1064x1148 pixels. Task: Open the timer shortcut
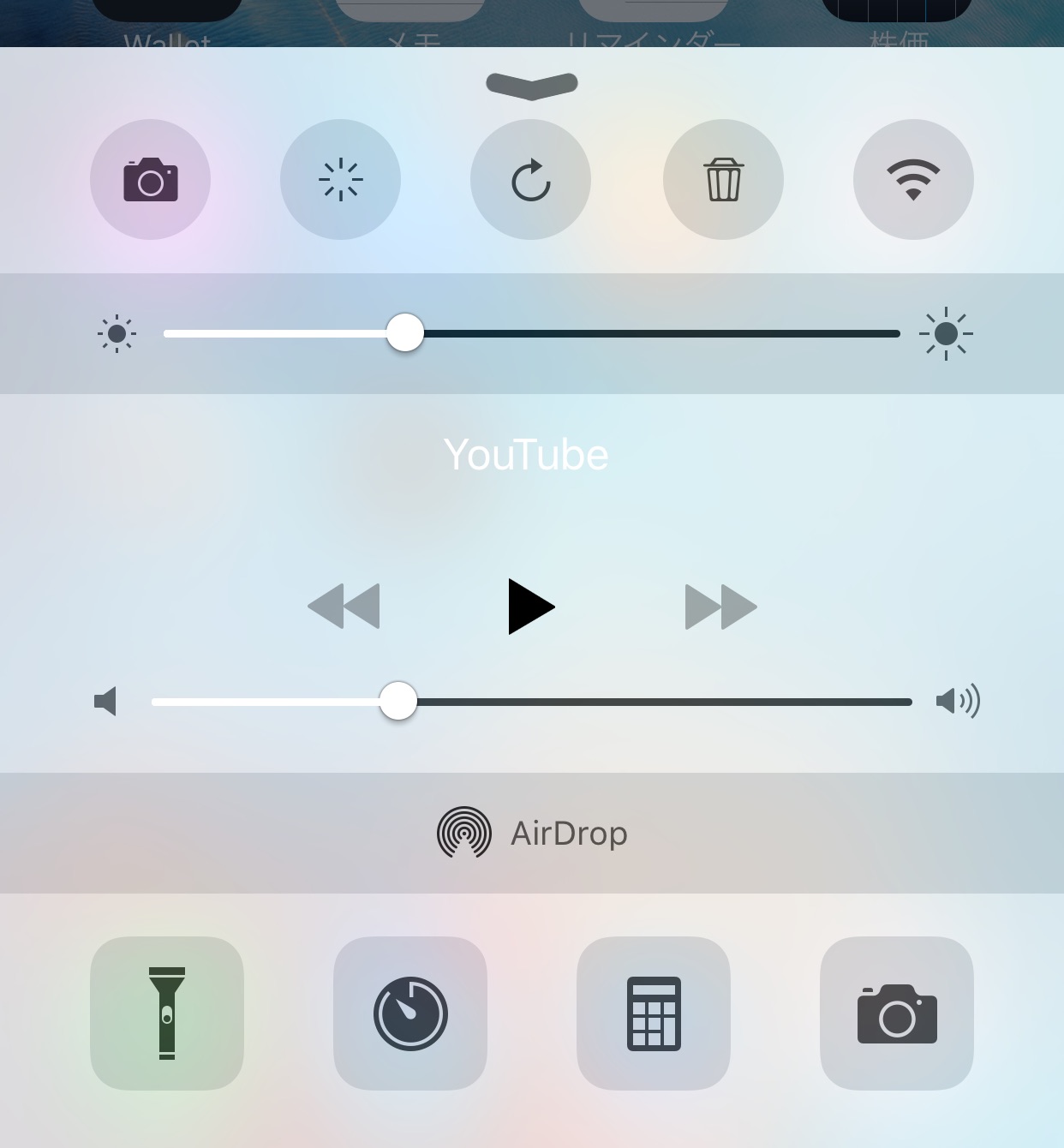pyautogui.click(x=410, y=1013)
